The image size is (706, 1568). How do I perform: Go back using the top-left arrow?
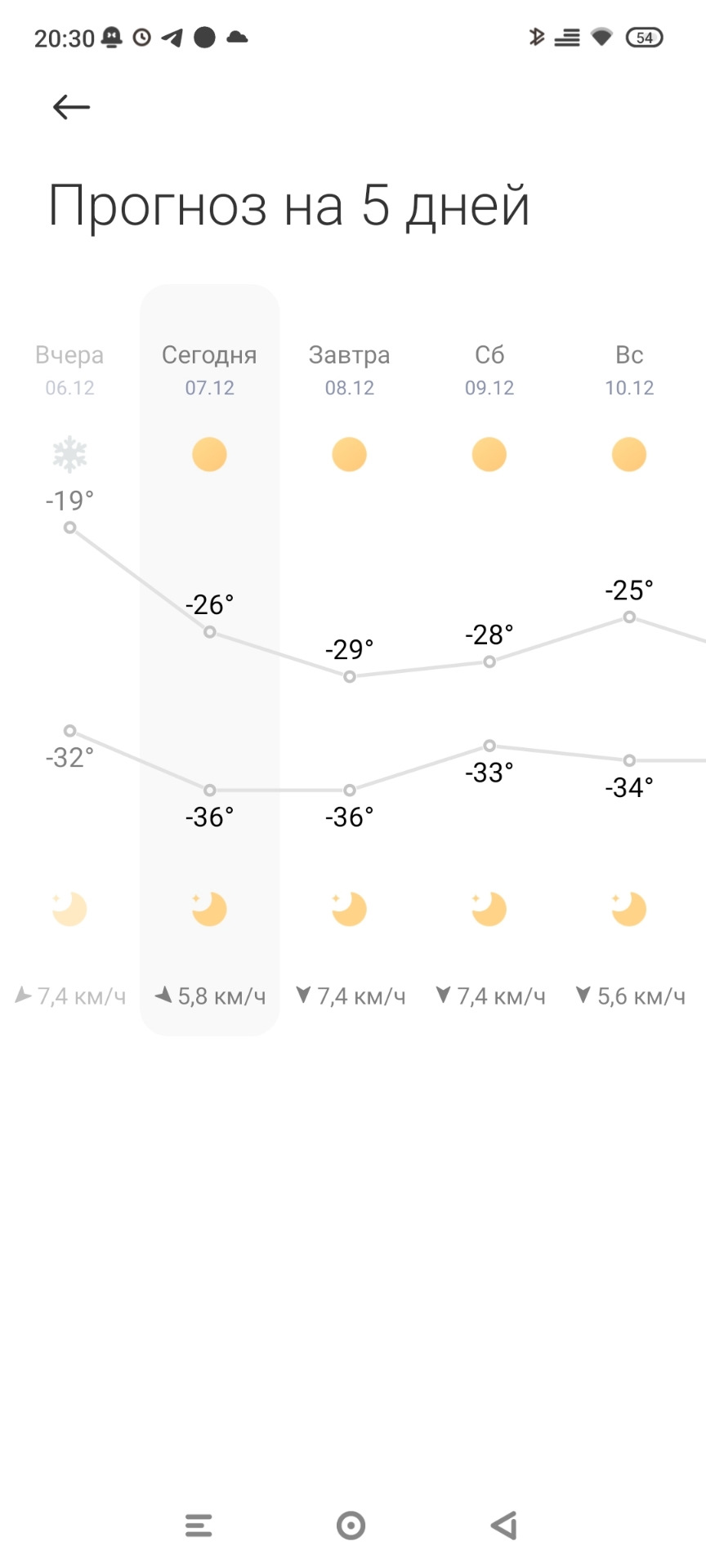coord(71,107)
